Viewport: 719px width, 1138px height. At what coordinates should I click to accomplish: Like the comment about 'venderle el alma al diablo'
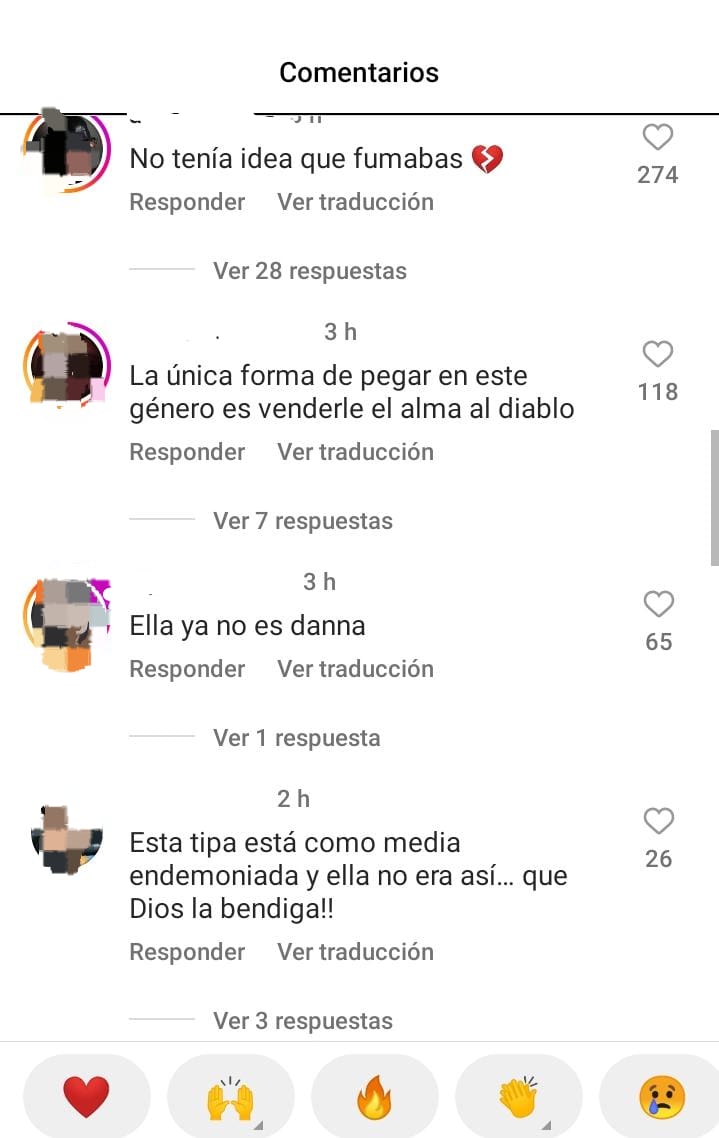(657, 354)
